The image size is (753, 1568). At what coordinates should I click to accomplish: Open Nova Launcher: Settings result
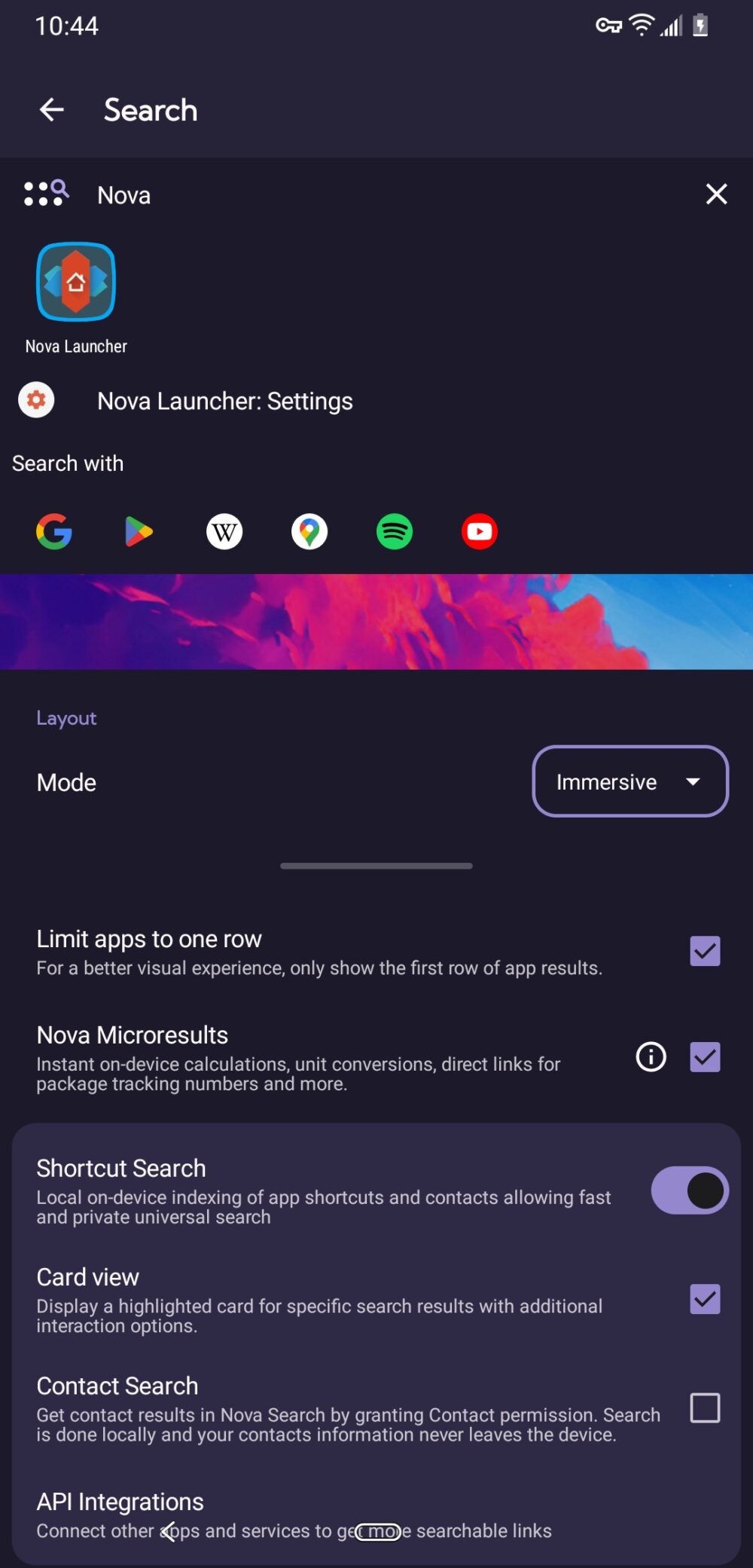pos(224,400)
